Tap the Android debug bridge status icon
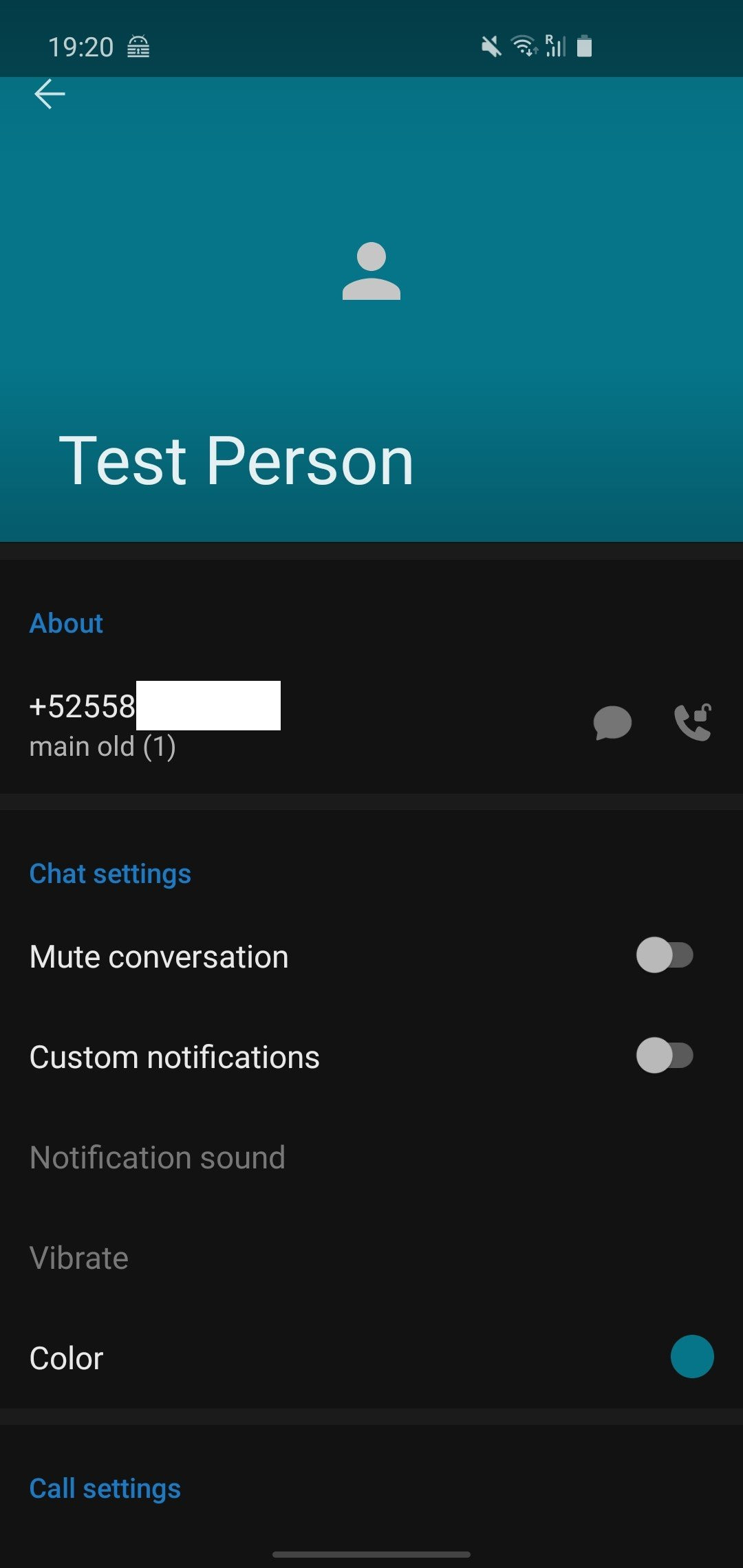Viewport: 743px width, 1568px height. pyautogui.click(x=137, y=47)
